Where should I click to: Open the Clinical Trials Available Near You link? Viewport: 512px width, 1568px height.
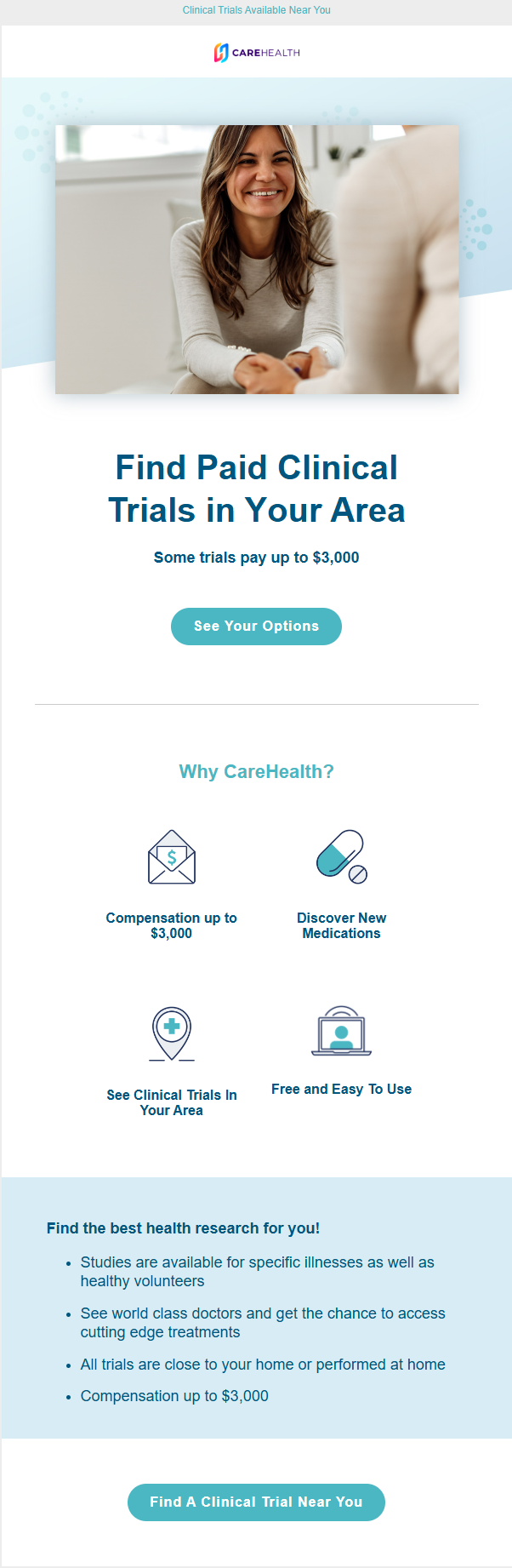tap(256, 10)
